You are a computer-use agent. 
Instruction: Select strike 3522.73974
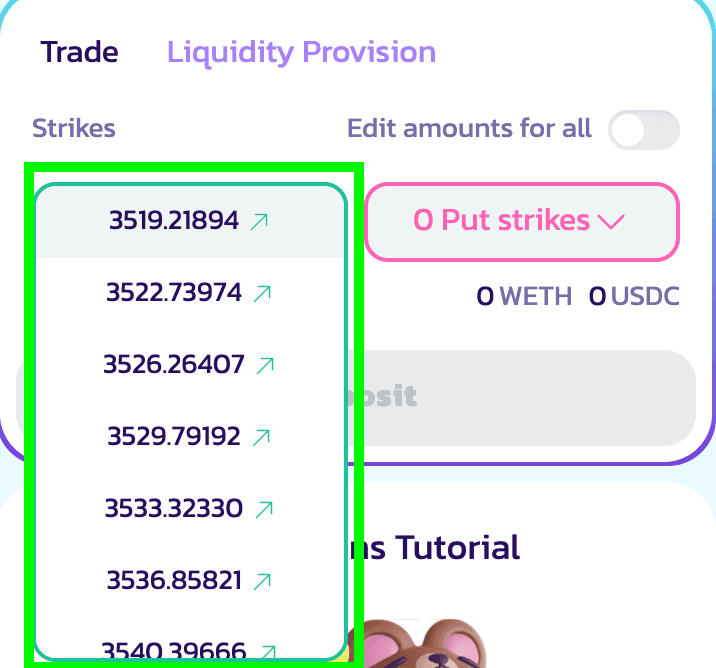click(190, 293)
